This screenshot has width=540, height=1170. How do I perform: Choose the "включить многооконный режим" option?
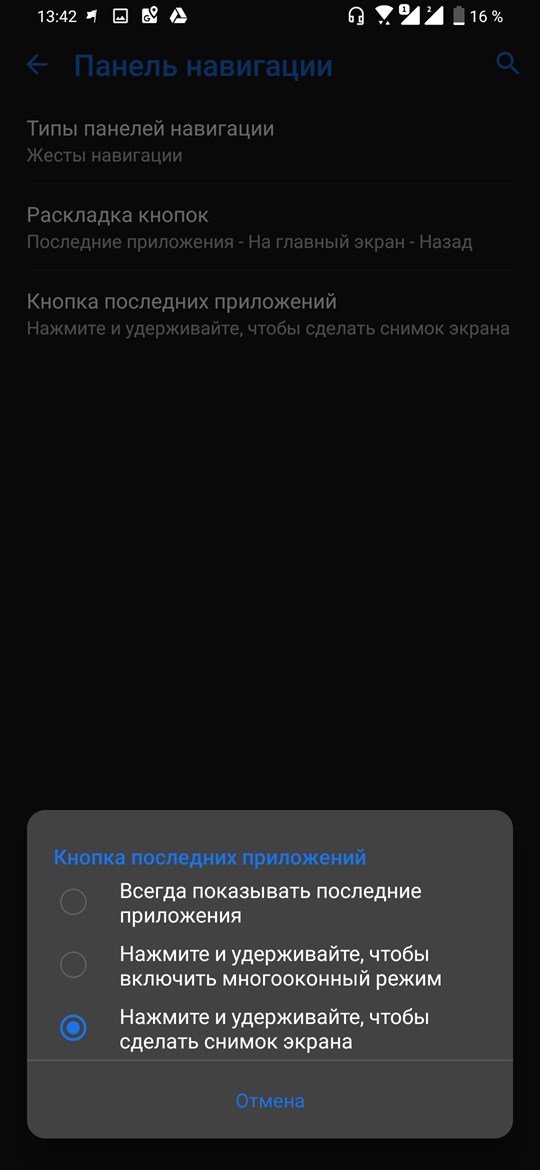pyautogui.click(x=269, y=966)
